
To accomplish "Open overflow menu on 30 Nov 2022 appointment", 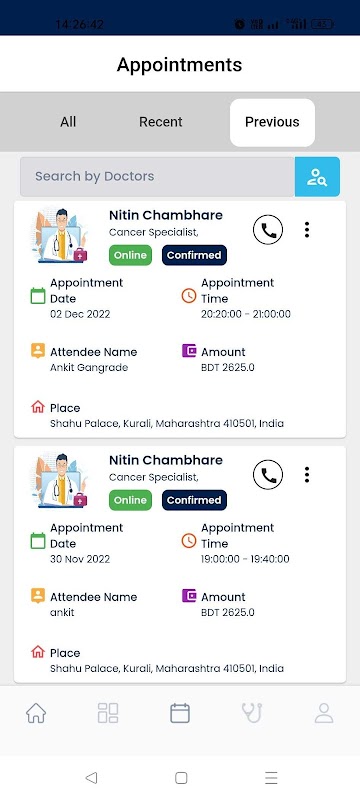I will (x=306, y=475).
